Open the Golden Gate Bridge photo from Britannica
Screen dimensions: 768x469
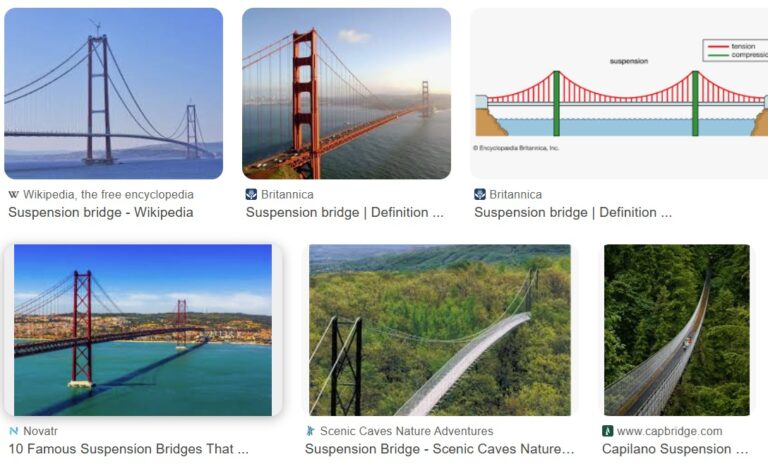click(x=346, y=93)
